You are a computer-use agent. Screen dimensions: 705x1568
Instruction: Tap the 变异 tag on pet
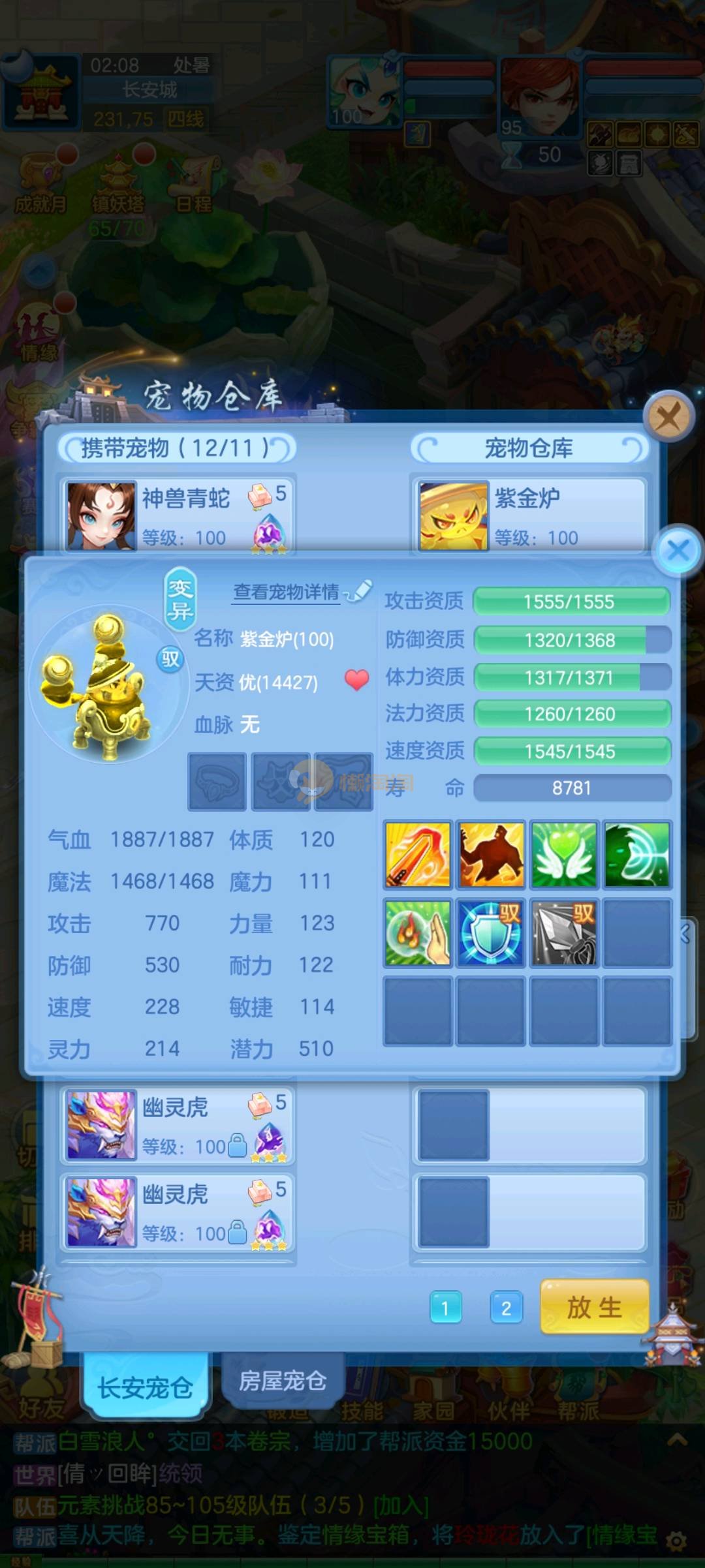pos(179,599)
